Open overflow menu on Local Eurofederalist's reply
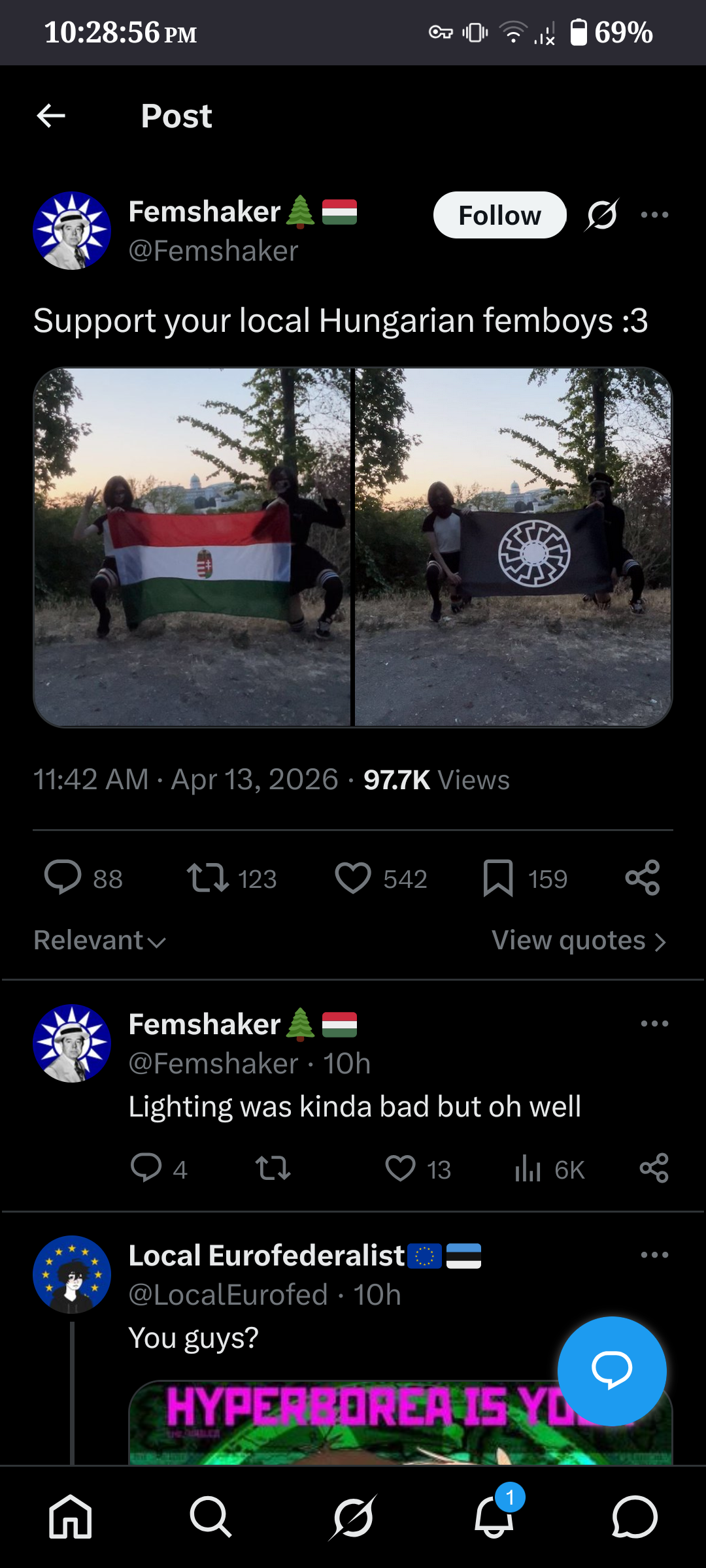Viewport: 706px width, 1568px height. pos(654,1254)
